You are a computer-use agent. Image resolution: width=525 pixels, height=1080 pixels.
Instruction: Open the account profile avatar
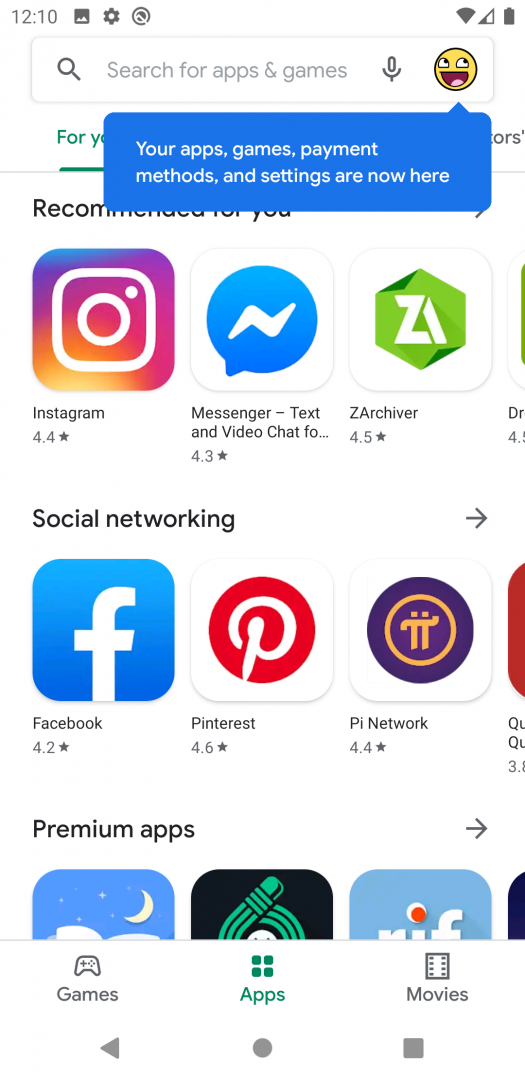455,70
